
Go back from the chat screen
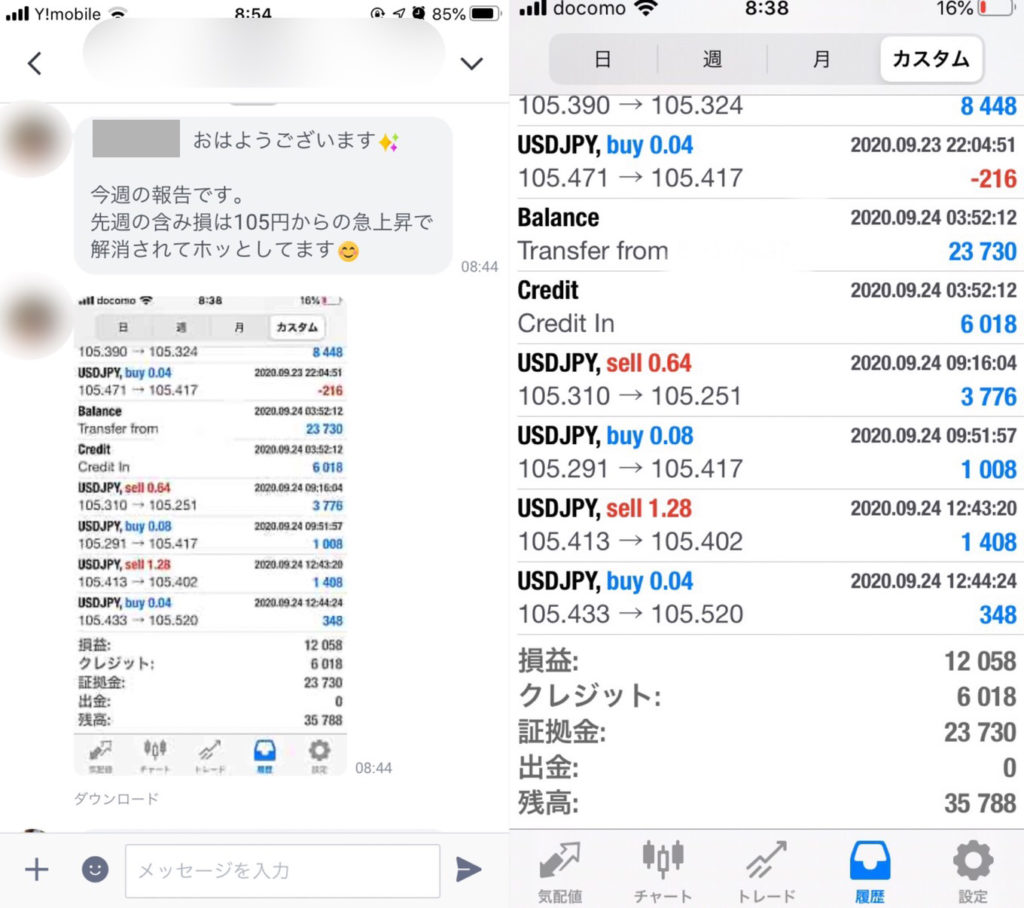pos(34,63)
